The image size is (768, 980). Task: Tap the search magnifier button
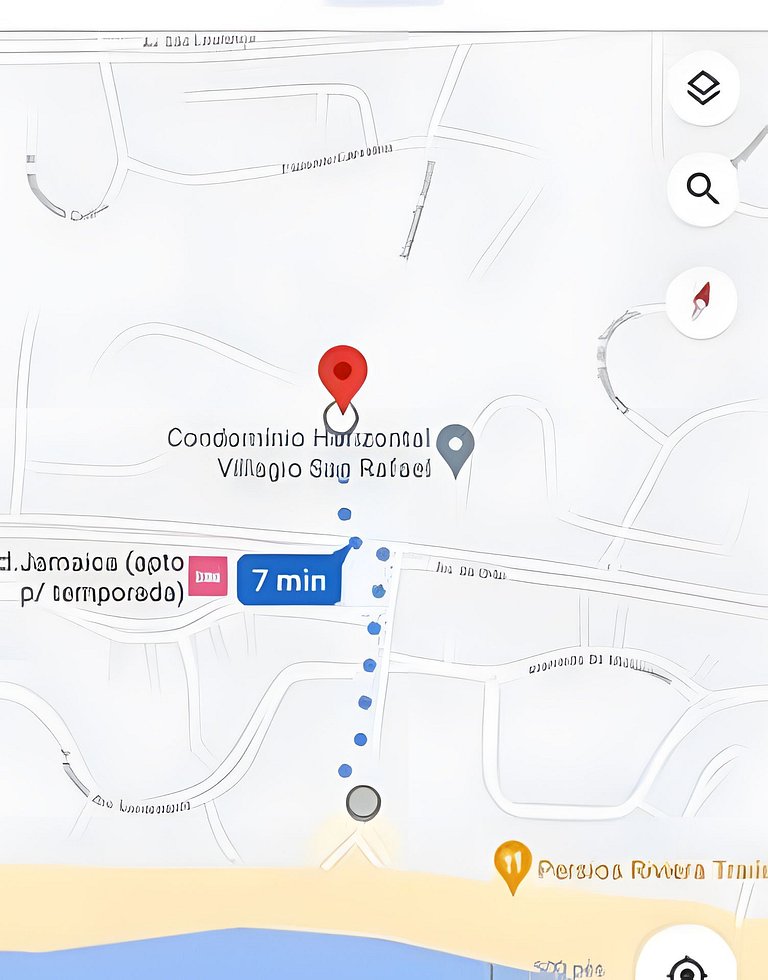click(703, 189)
